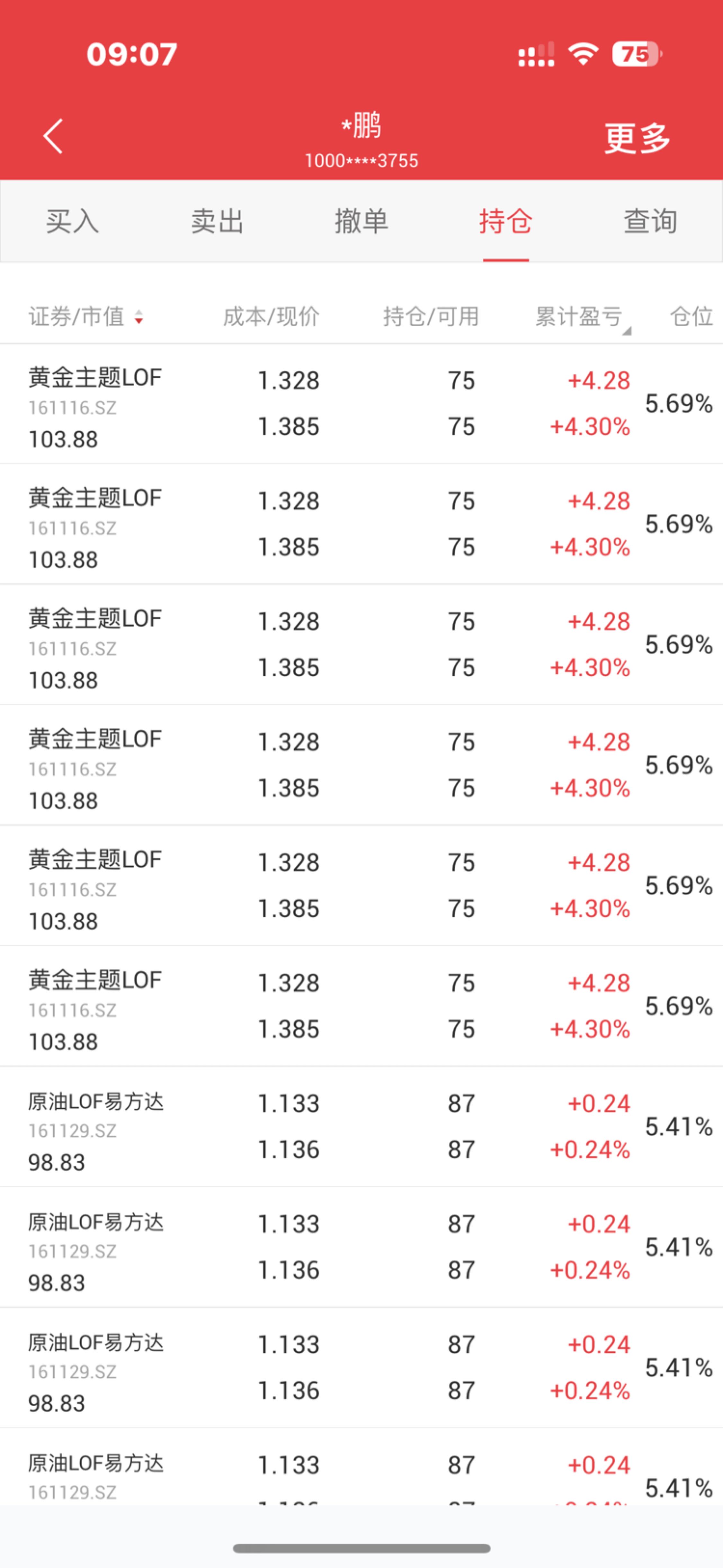The height and width of the screenshot is (1568, 723).
Task: Open the 撤单 tab
Action: click(x=362, y=221)
